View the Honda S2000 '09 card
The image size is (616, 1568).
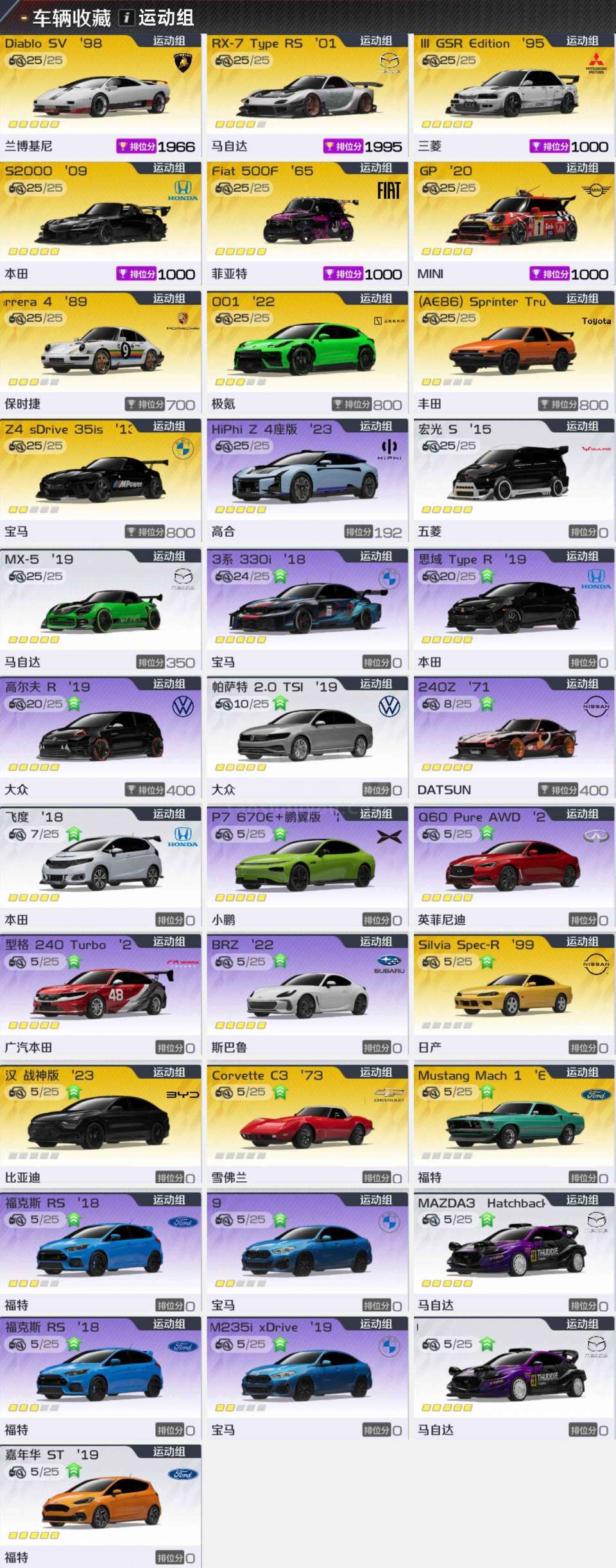(x=101, y=223)
